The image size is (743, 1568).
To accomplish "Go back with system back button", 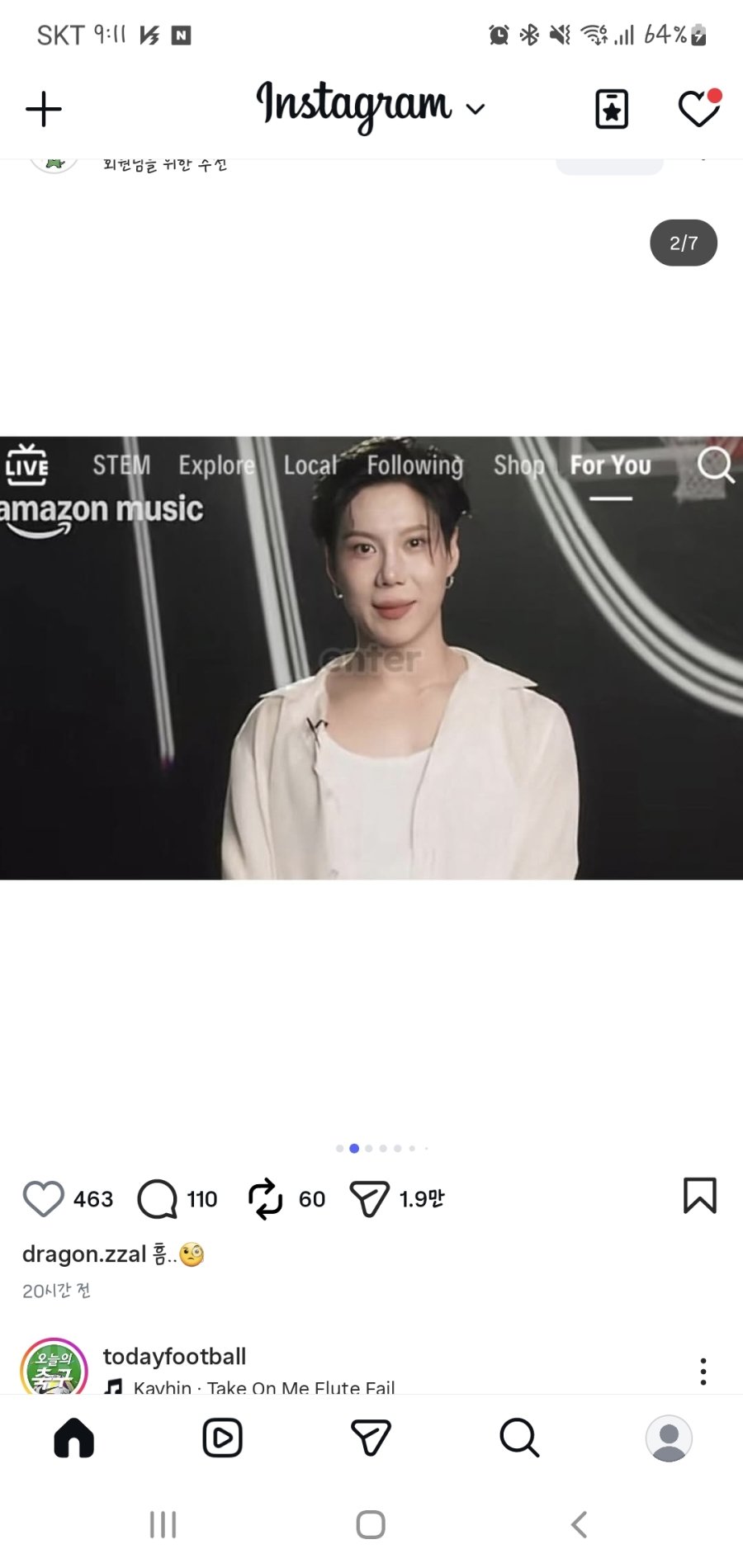I will (580, 1524).
